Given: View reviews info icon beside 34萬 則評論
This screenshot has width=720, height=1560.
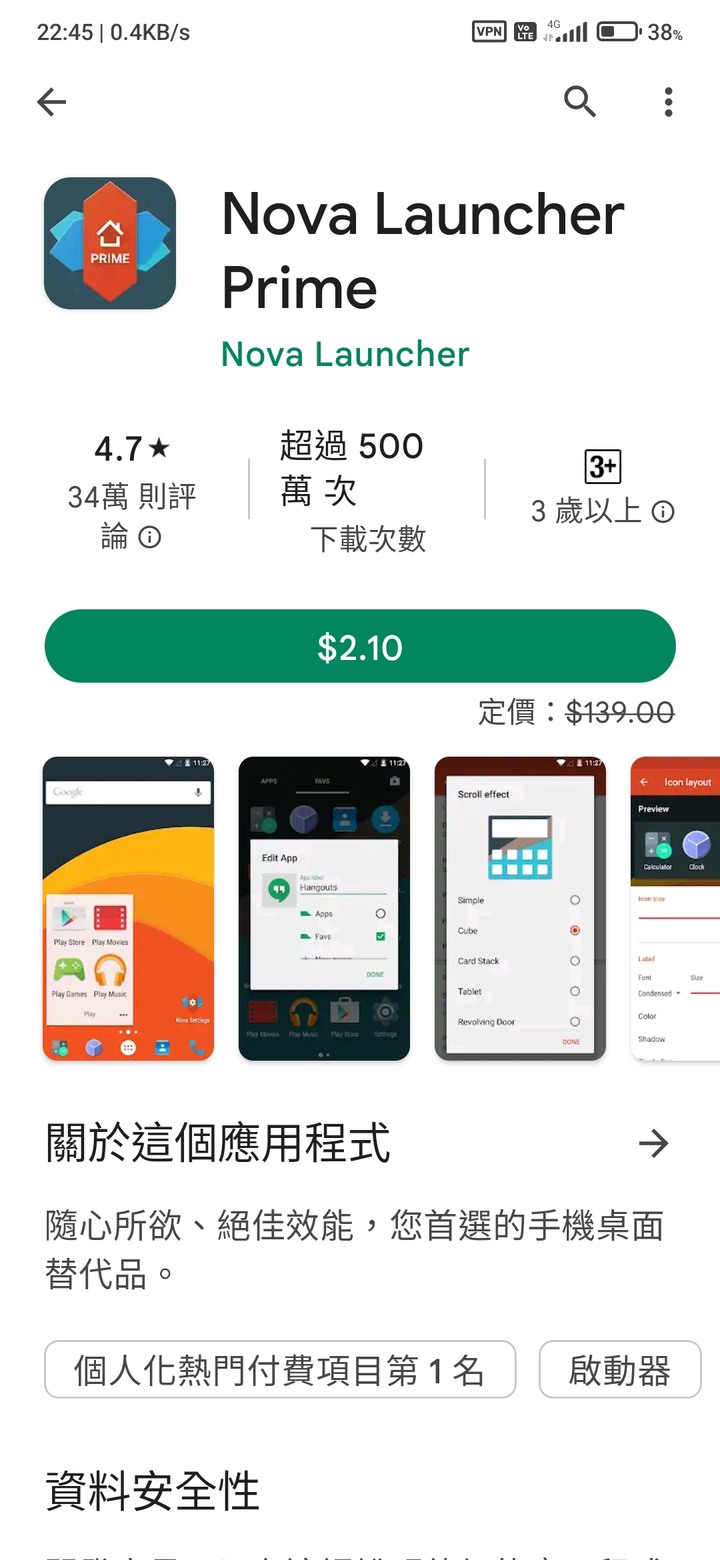Looking at the screenshot, I should pos(150,538).
